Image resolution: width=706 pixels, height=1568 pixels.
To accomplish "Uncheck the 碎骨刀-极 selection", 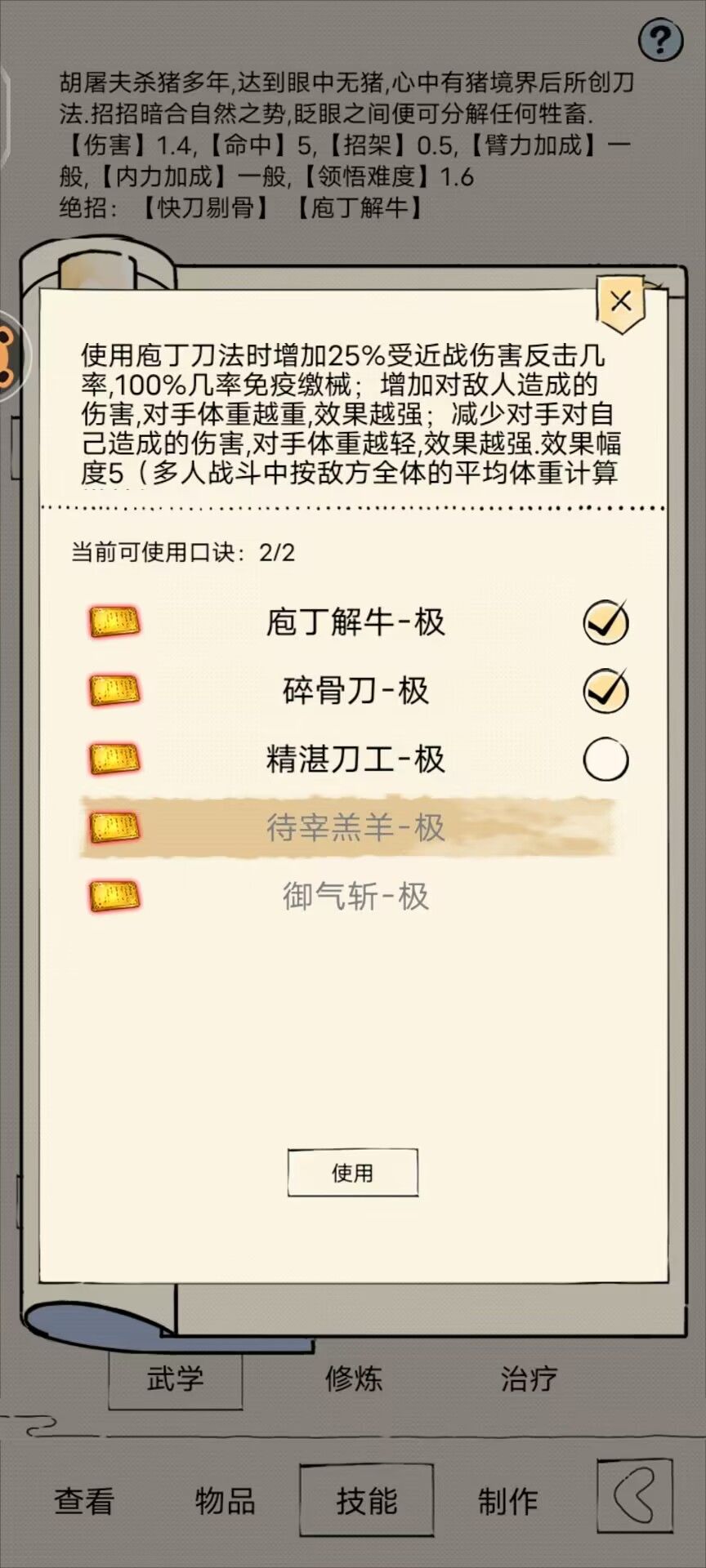I will pyautogui.click(x=605, y=690).
